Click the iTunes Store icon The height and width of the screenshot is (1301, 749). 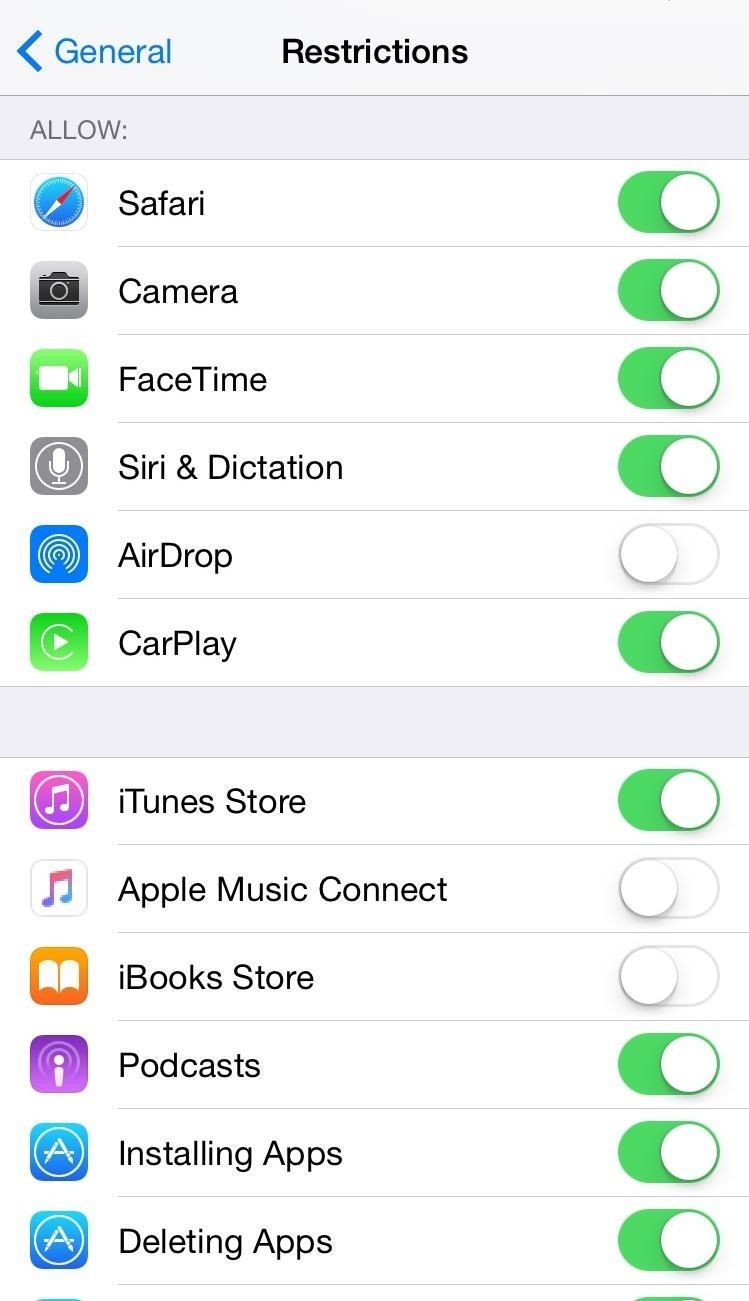(x=58, y=800)
